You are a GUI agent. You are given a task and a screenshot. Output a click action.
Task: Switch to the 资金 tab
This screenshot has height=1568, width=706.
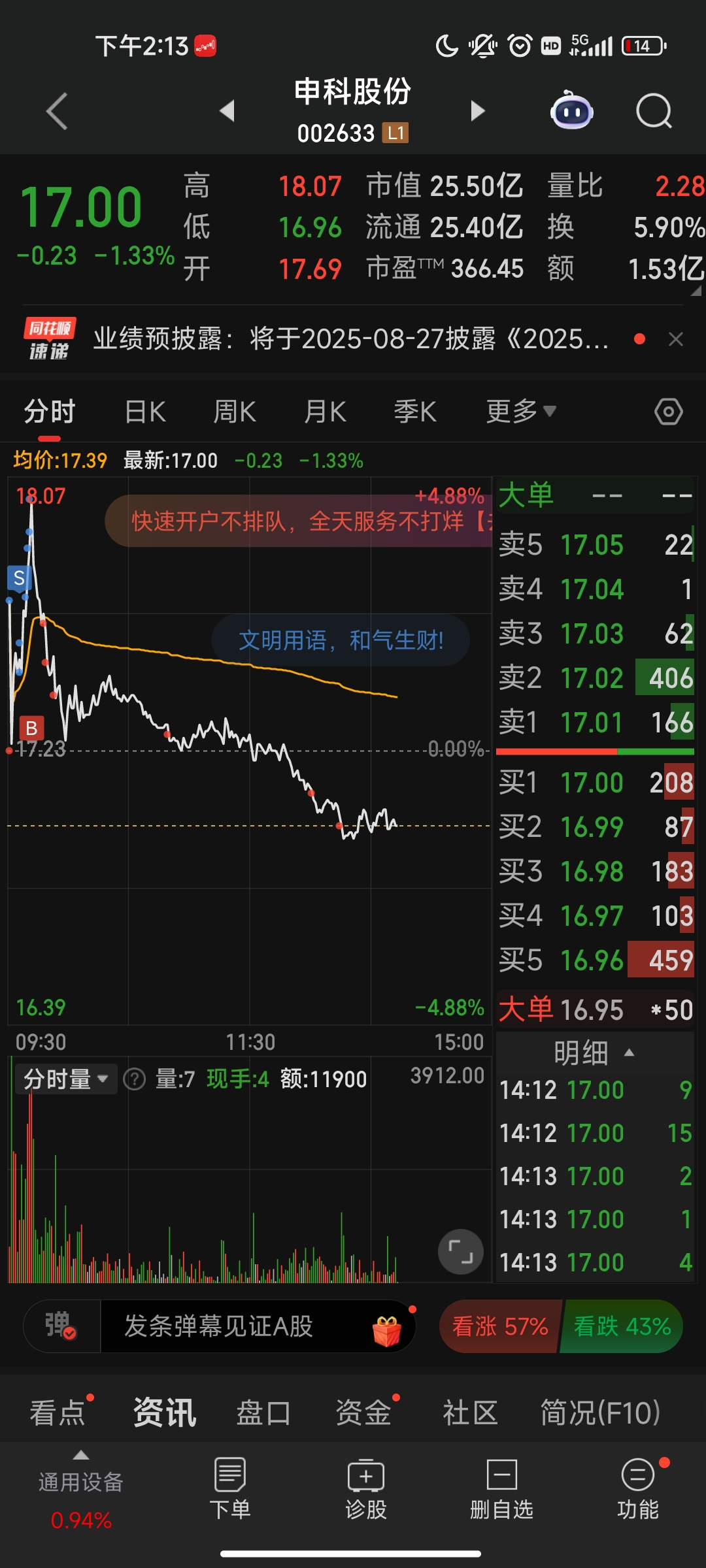[363, 1413]
